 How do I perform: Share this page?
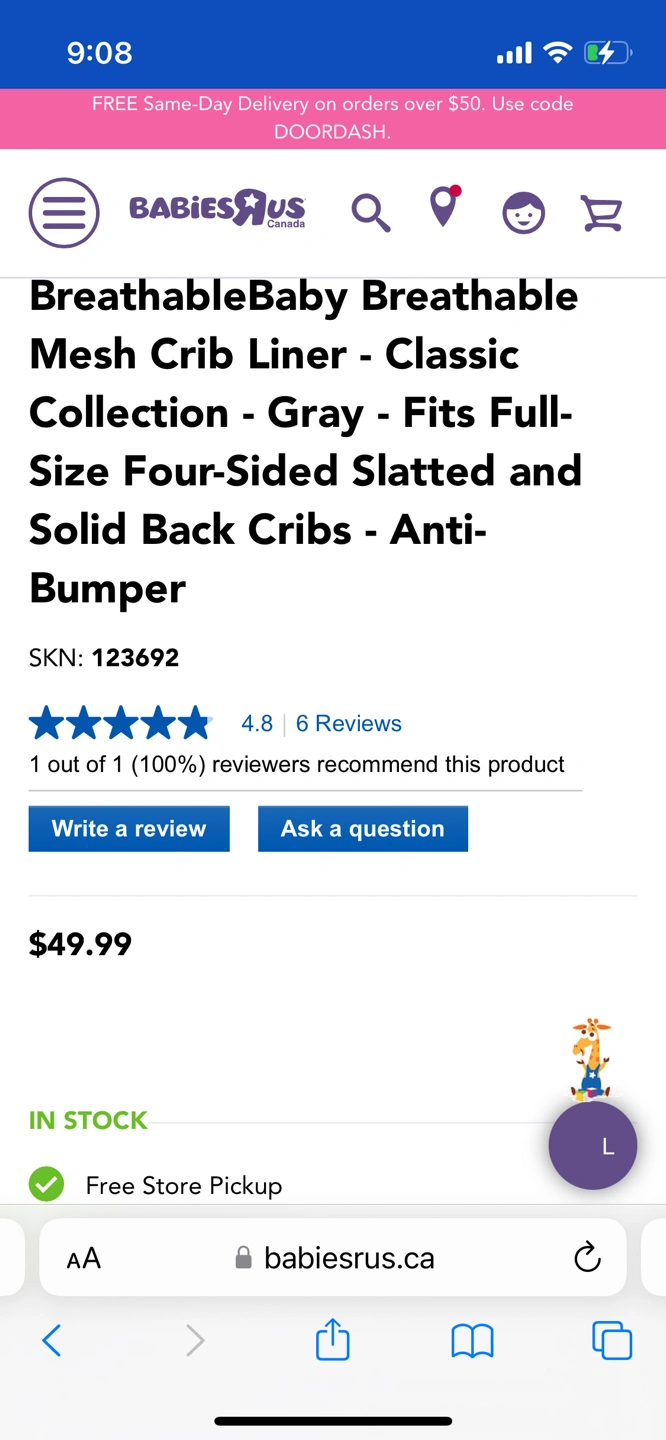pyautogui.click(x=333, y=1340)
